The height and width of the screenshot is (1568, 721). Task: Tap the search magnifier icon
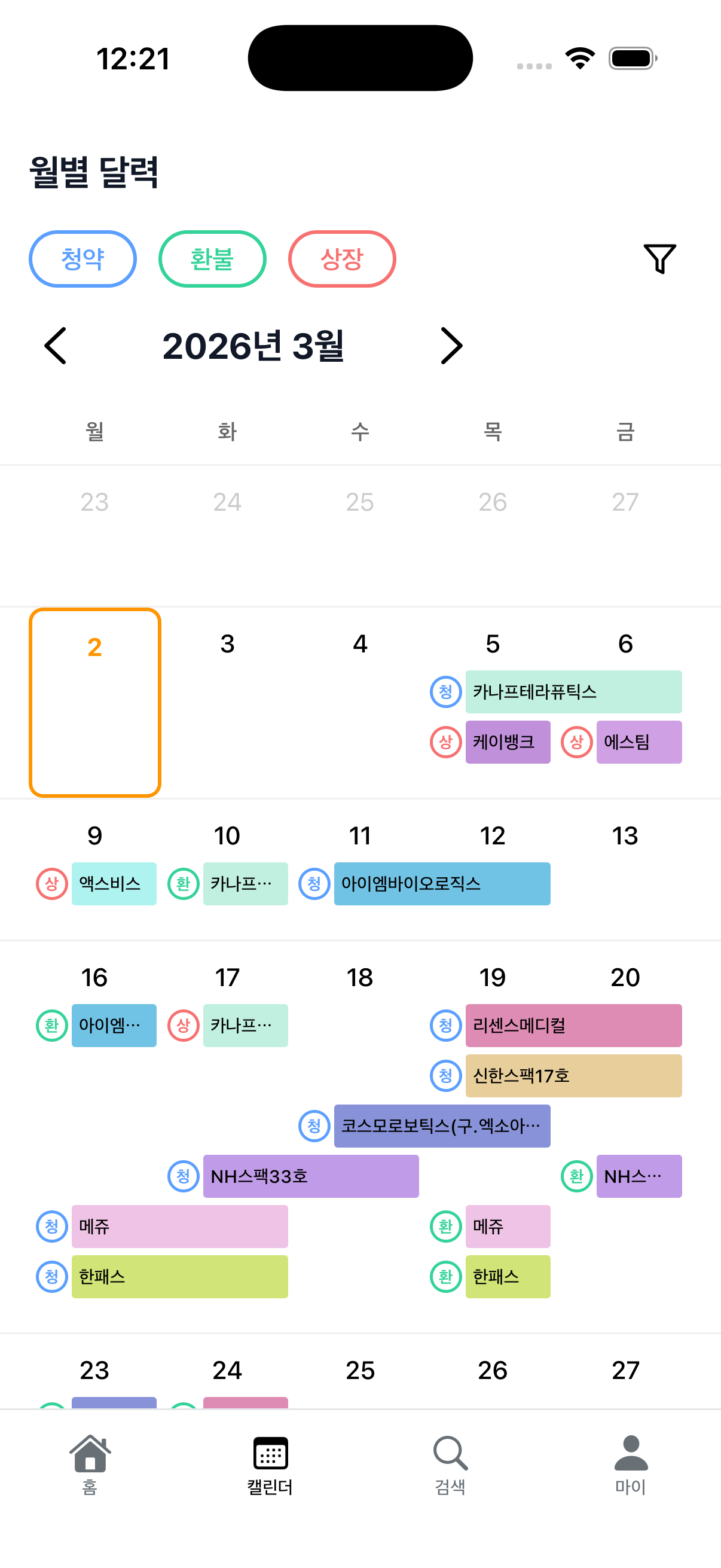450,1457
